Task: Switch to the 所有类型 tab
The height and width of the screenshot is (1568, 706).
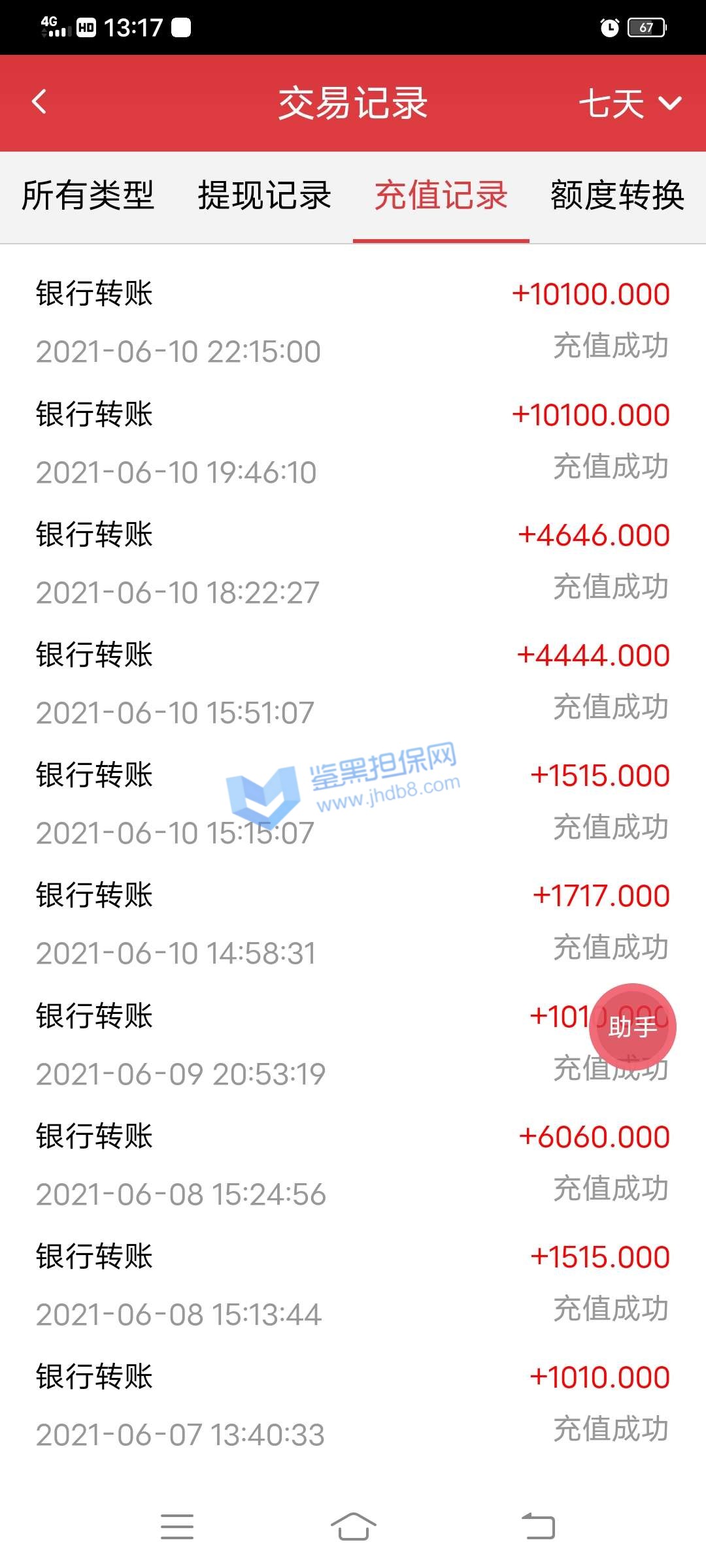Action: [x=88, y=196]
